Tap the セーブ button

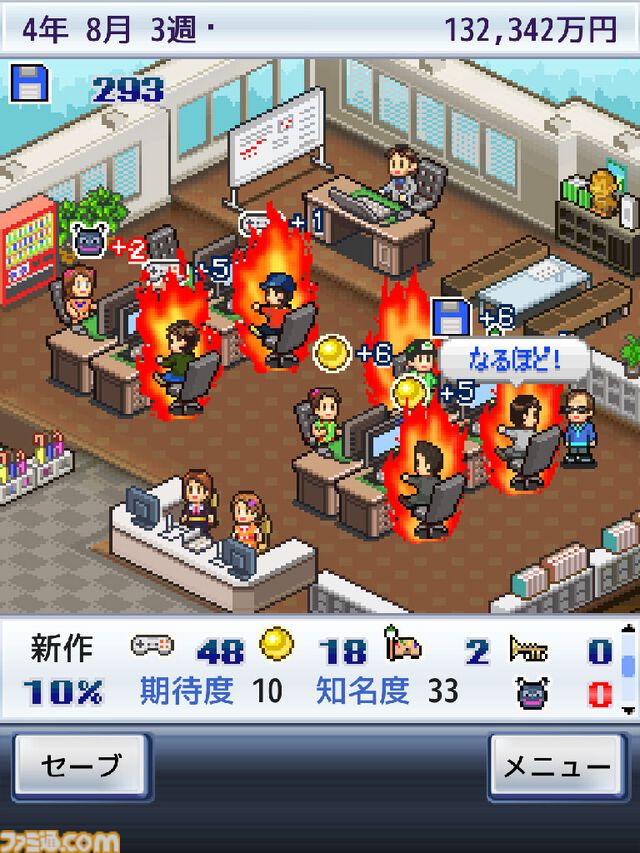pyautogui.click(x=81, y=767)
